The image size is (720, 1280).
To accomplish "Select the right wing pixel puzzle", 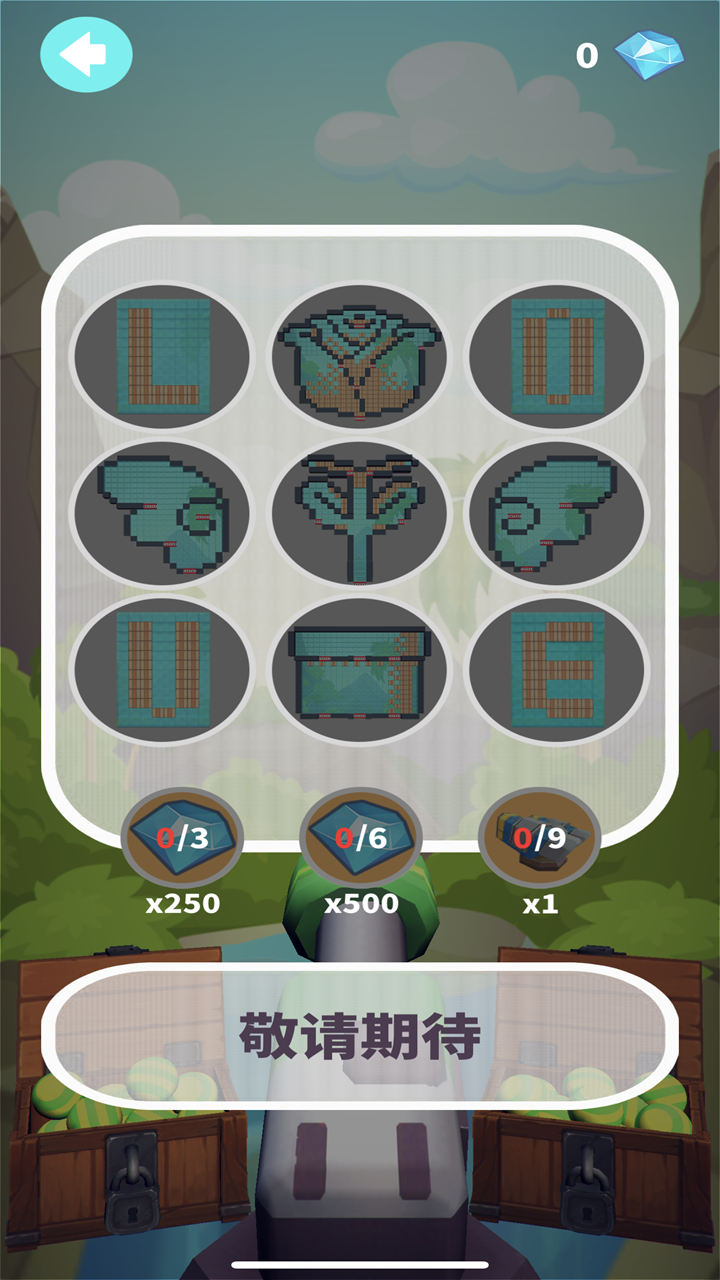I will (558, 514).
